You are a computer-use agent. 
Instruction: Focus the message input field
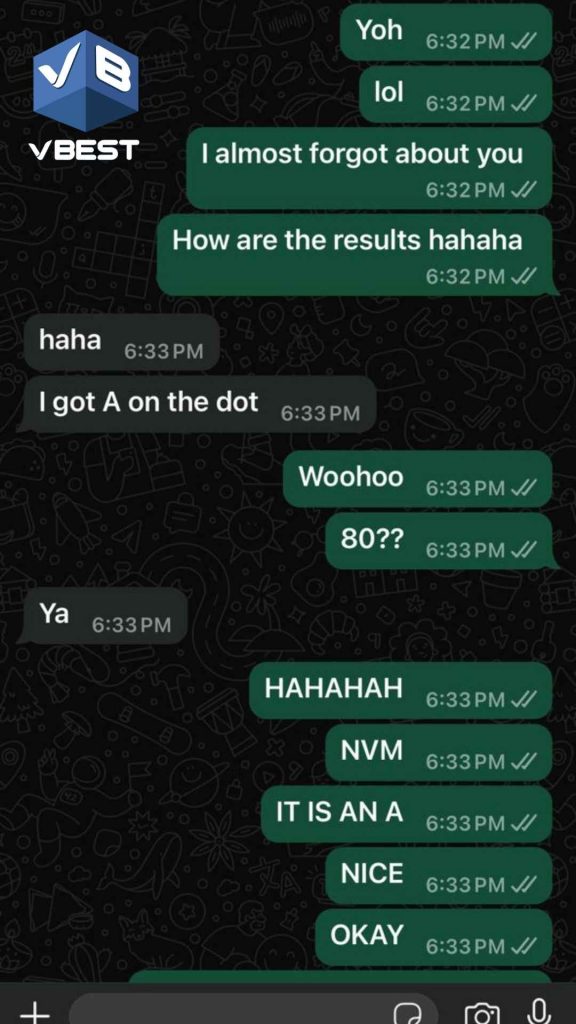[253, 1010]
